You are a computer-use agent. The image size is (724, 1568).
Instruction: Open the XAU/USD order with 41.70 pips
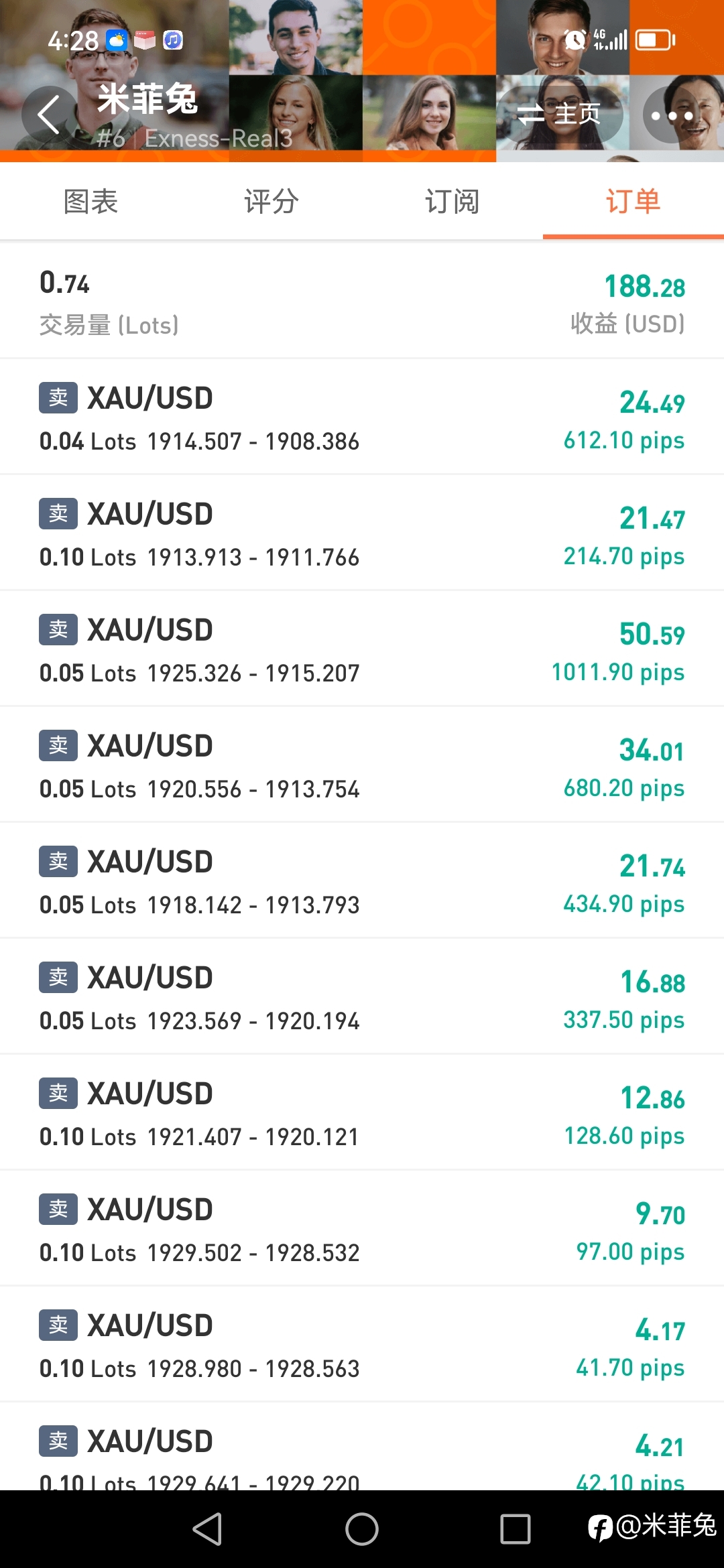click(x=362, y=1345)
